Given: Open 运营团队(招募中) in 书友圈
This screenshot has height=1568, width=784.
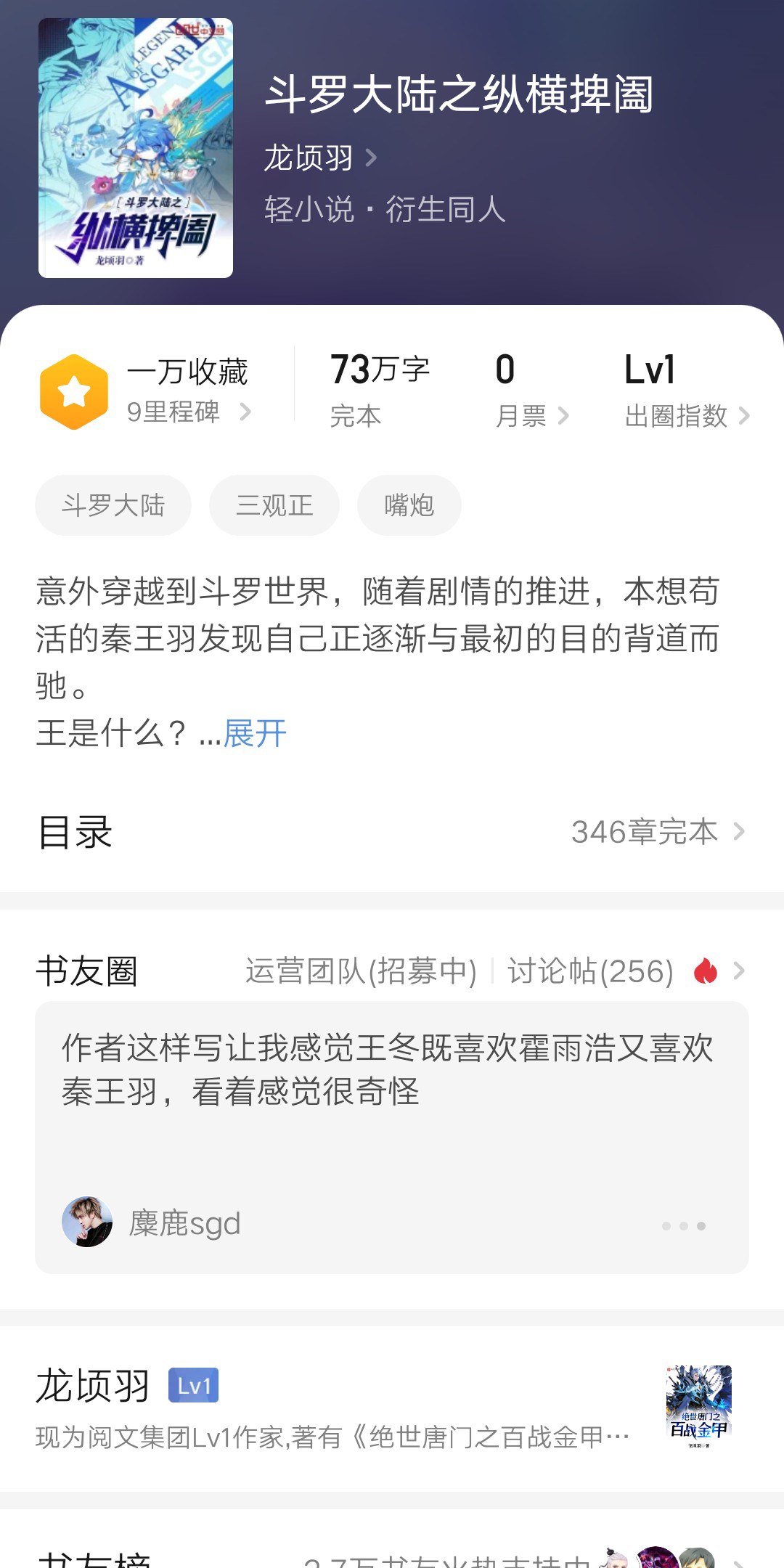Looking at the screenshot, I should point(361,971).
